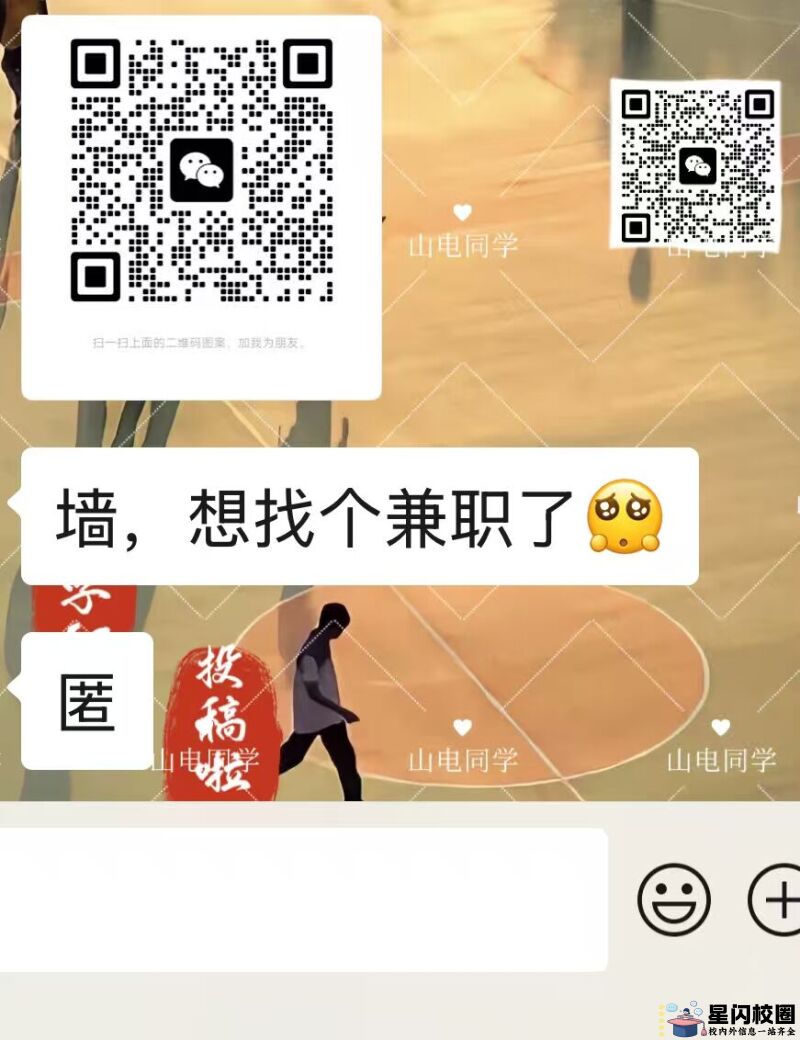The width and height of the screenshot is (800, 1040).
Task: Open the plus attachment menu
Action: [778, 899]
